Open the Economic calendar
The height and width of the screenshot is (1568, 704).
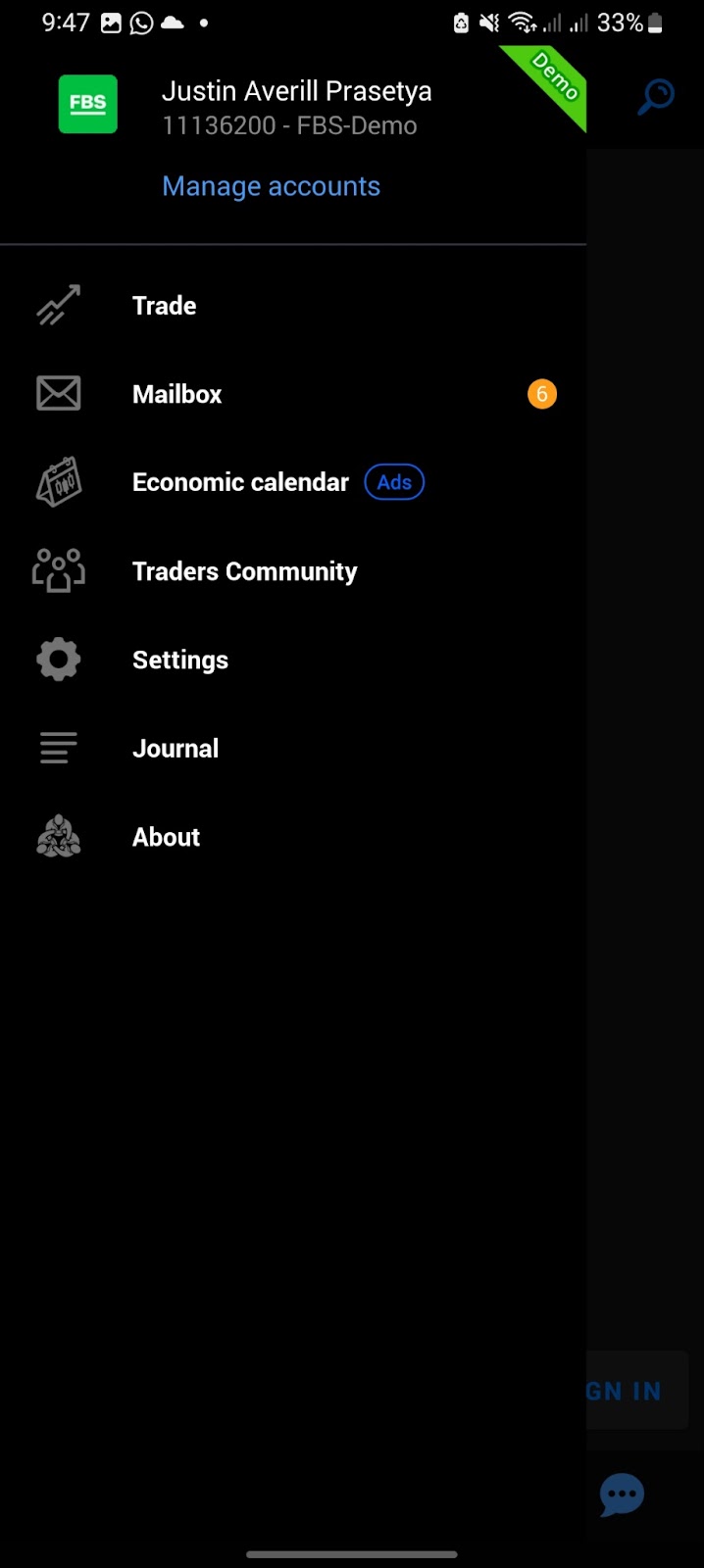293,482
